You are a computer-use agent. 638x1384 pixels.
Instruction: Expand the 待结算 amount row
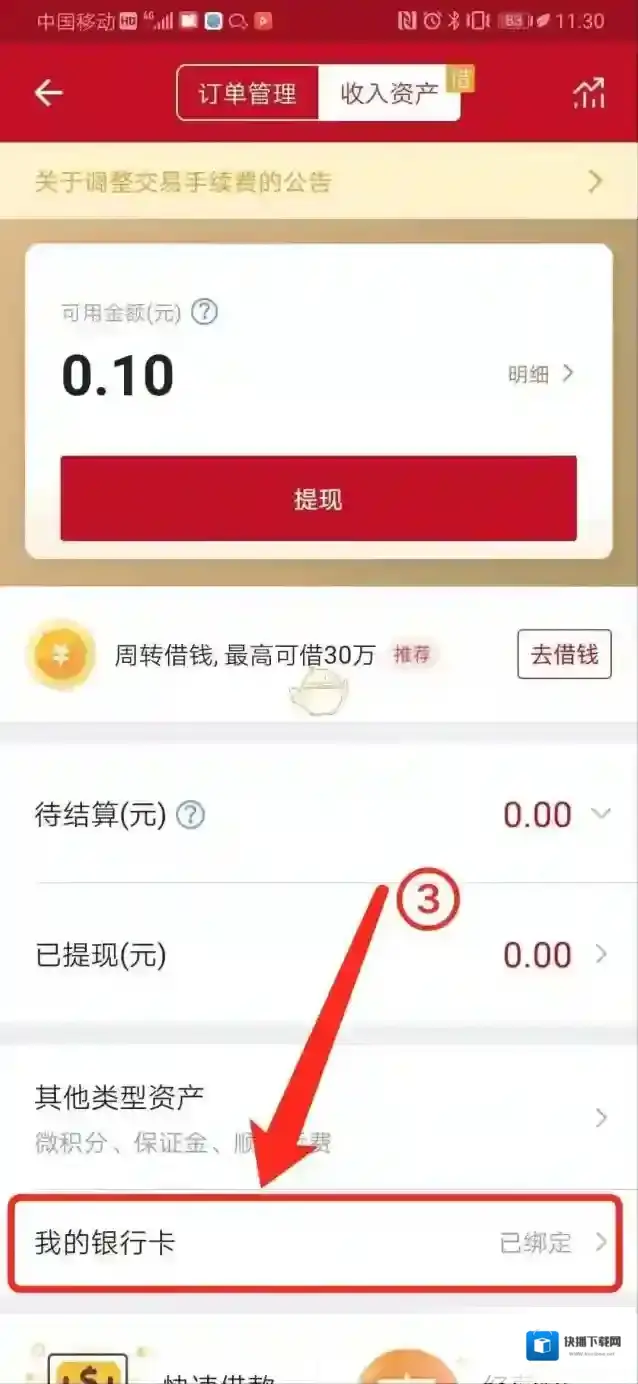tap(600, 814)
